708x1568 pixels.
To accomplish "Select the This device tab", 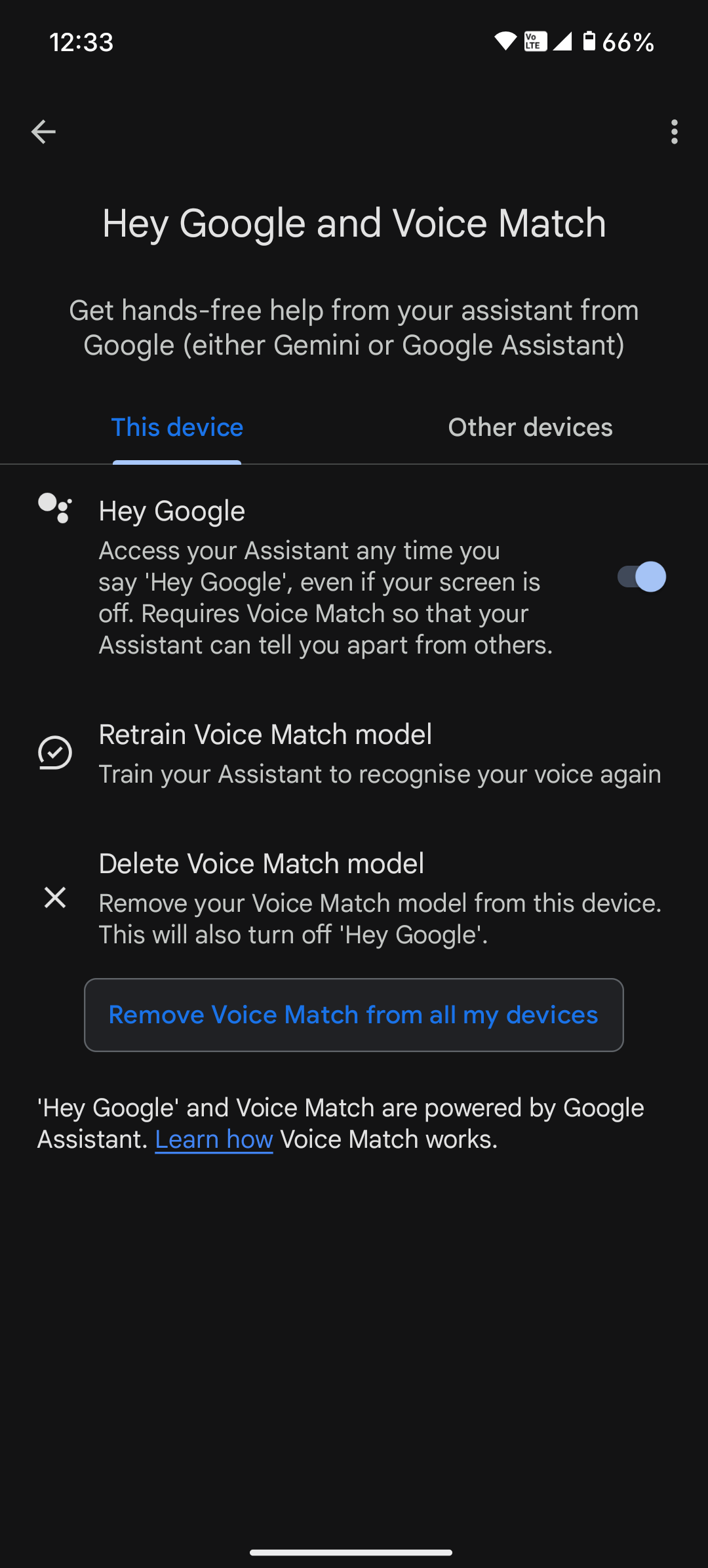I will [177, 427].
